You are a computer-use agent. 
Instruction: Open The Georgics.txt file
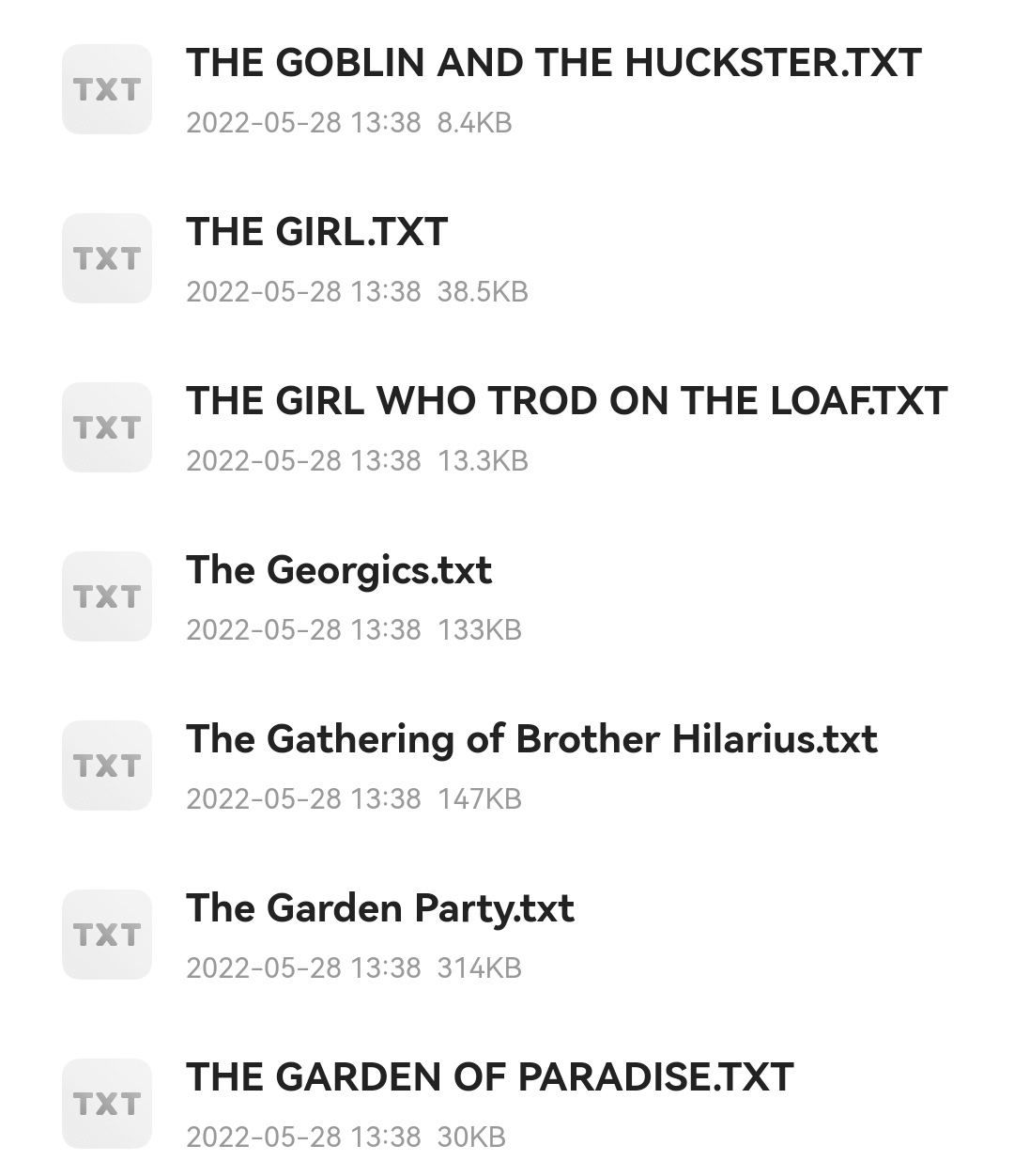pyautogui.click(x=339, y=571)
